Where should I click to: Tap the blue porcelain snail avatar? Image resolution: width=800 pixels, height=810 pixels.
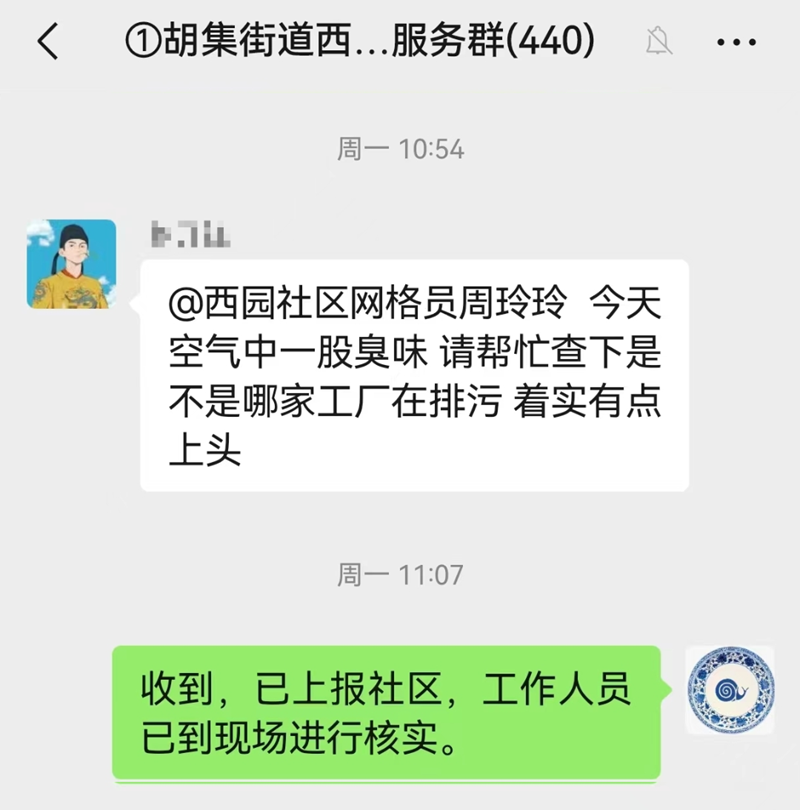tap(730, 690)
